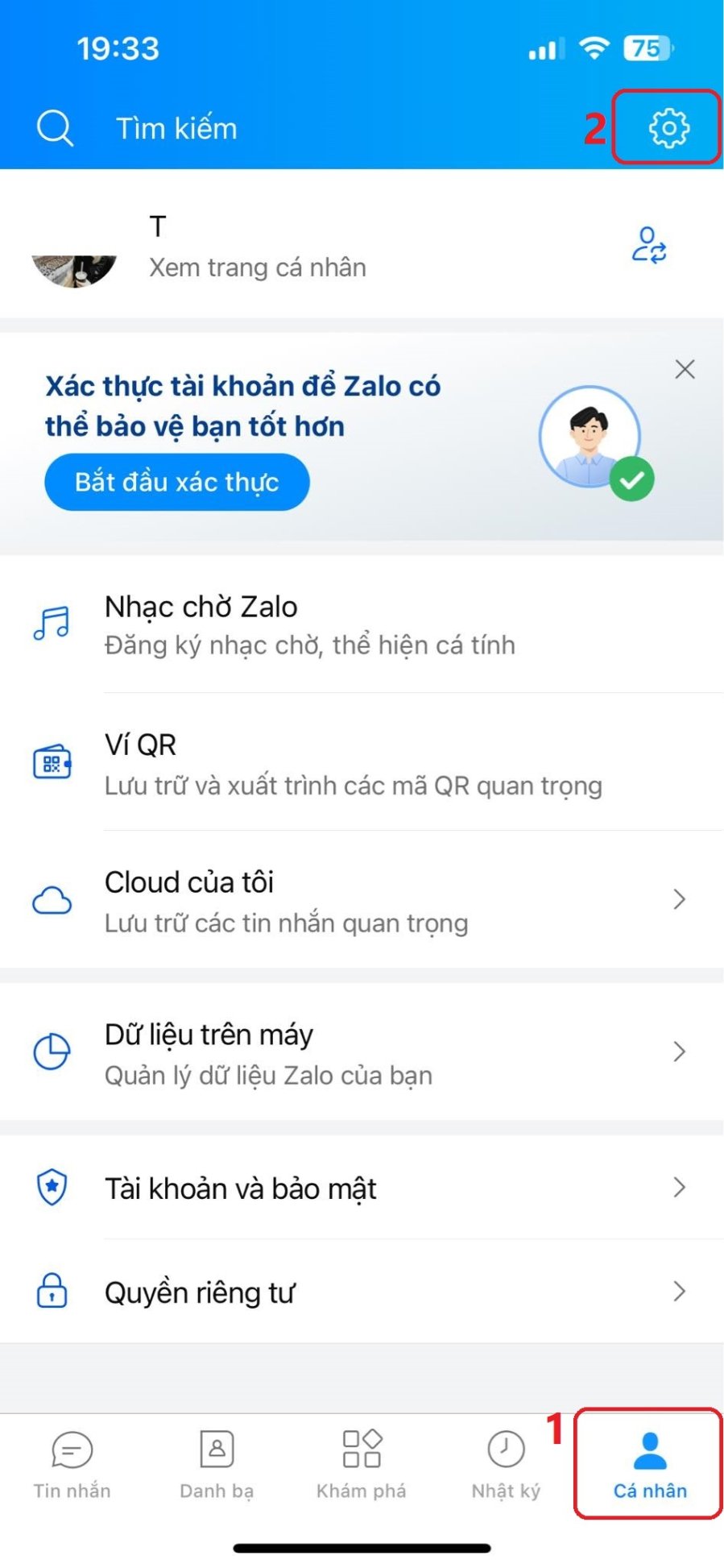Open Ví QR
The height and width of the screenshot is (1568, 724).
[x=362, y=763]
